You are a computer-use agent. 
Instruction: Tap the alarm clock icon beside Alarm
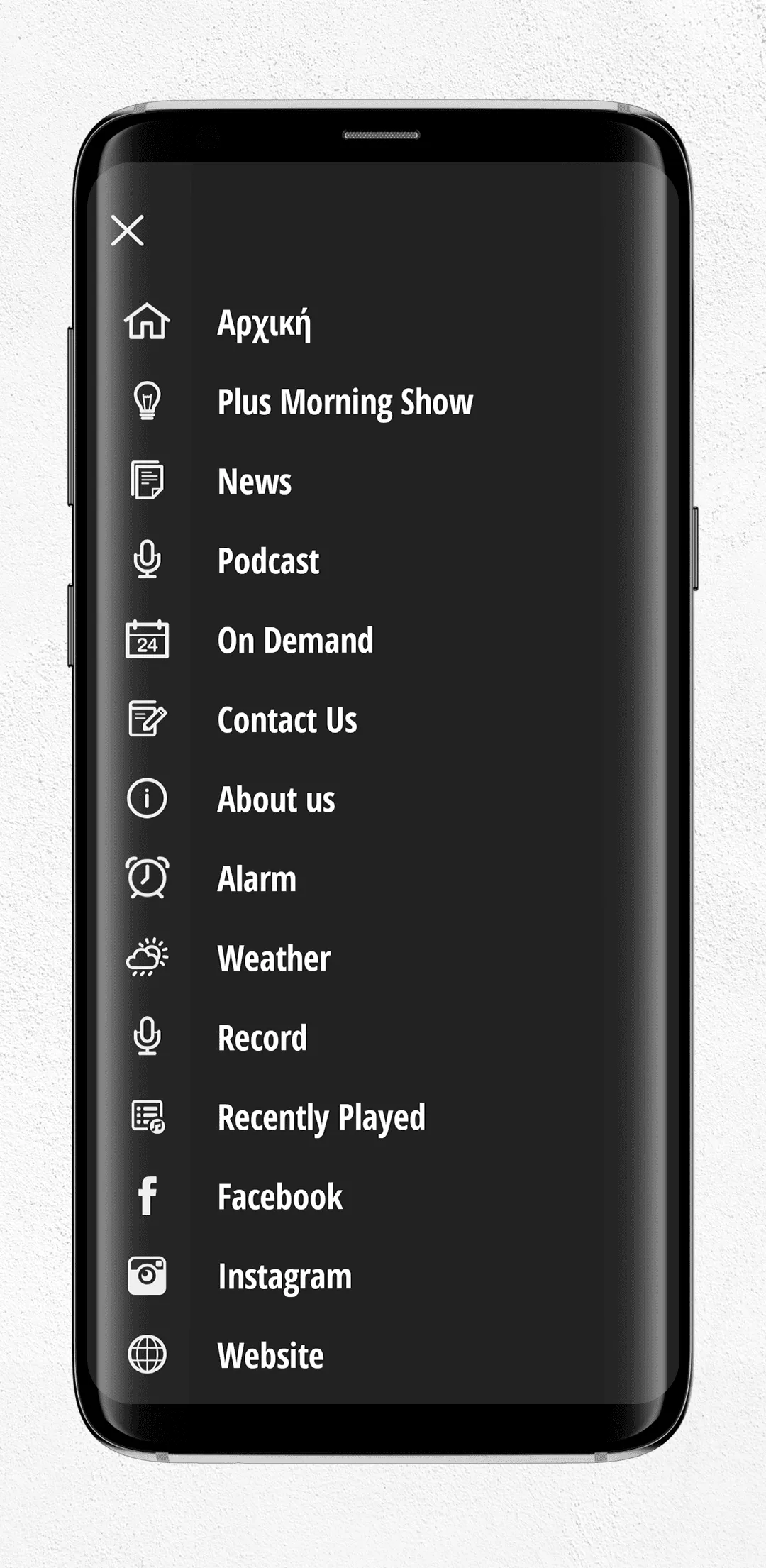tap(147, 878)
